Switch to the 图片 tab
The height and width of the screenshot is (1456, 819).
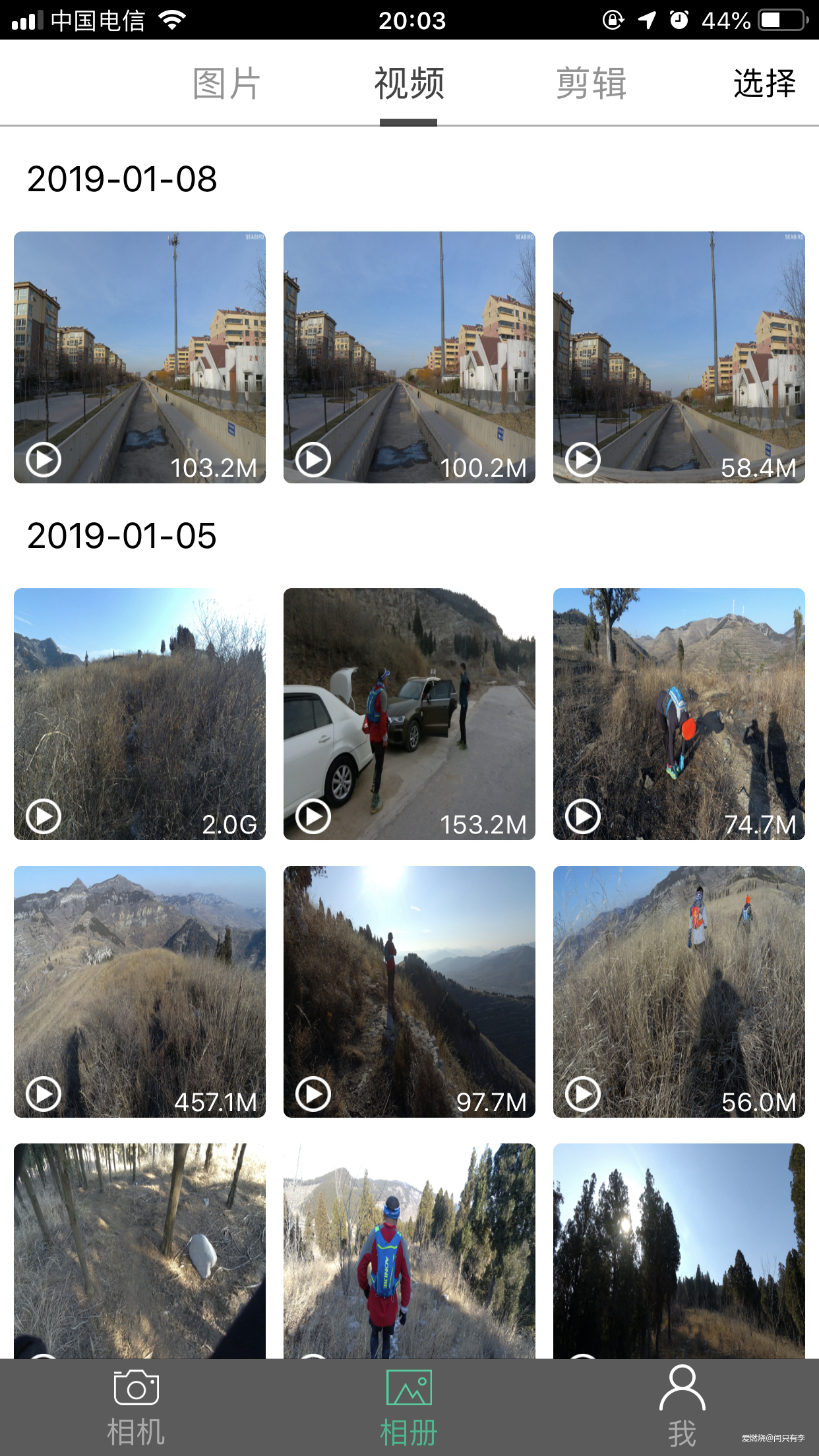226,84
